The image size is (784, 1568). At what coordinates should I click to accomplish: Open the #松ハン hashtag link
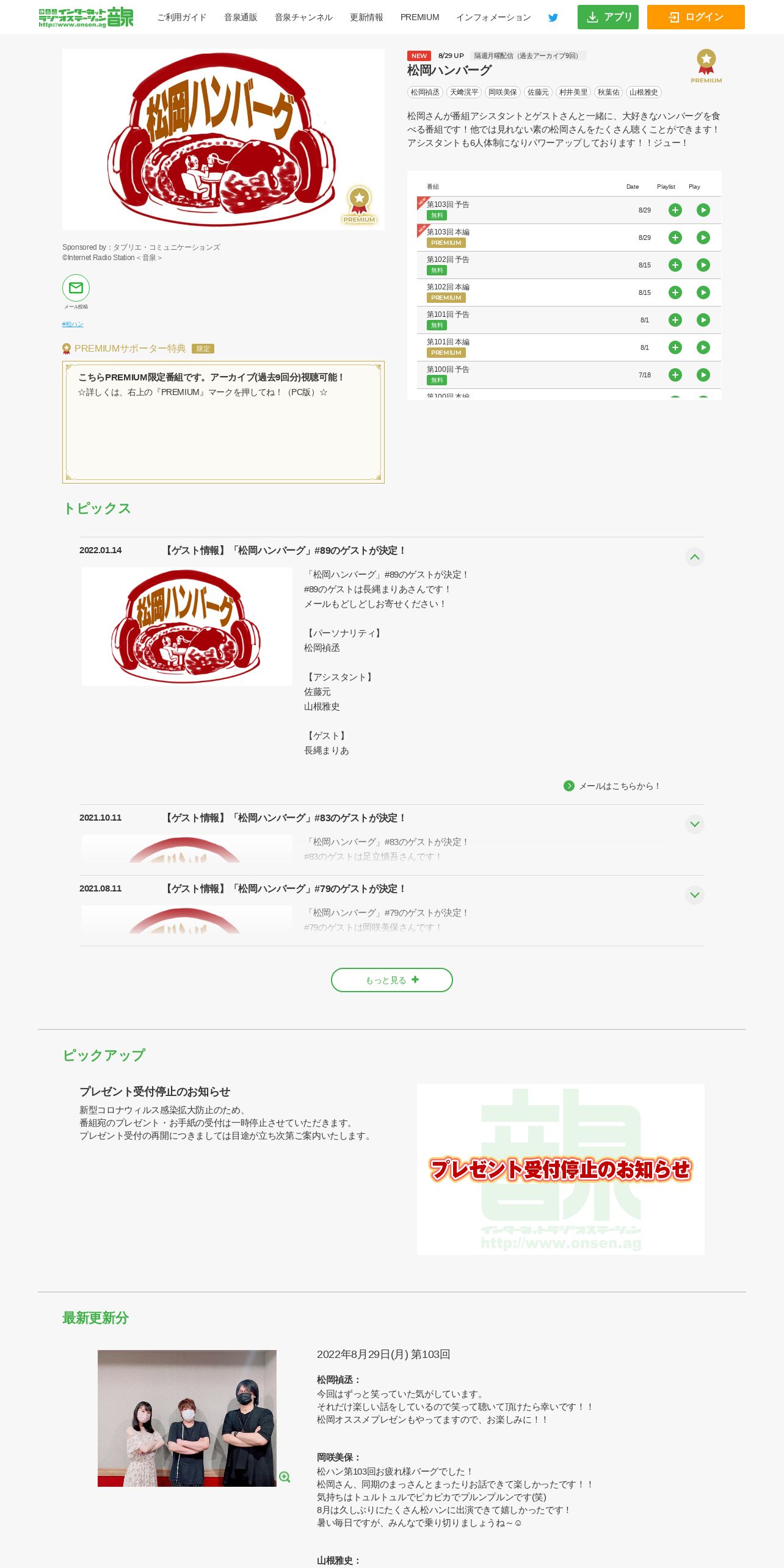(73, 324)
